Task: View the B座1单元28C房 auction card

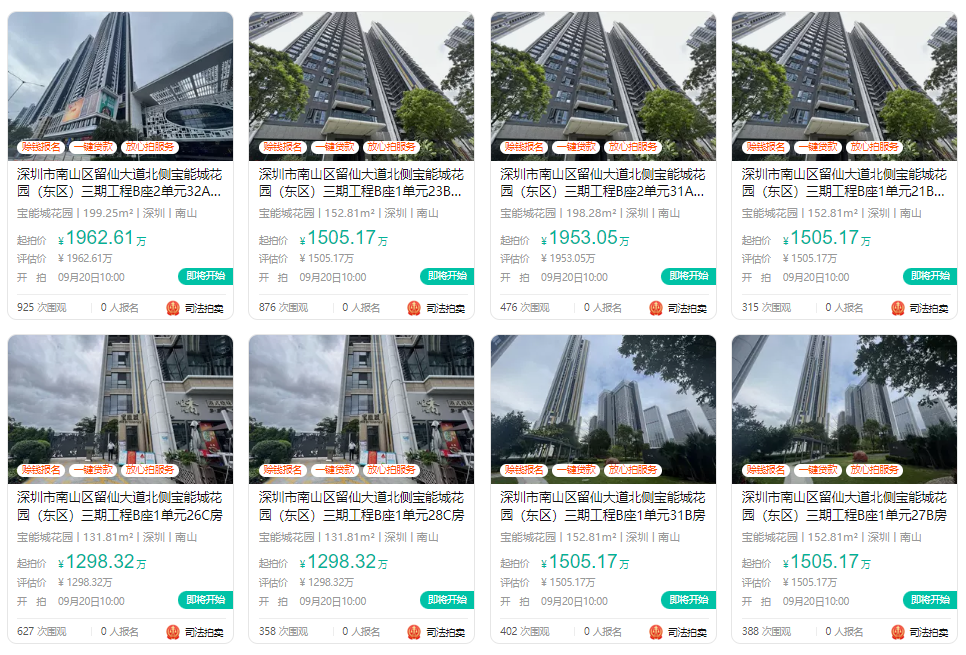Action: (361, 506)
